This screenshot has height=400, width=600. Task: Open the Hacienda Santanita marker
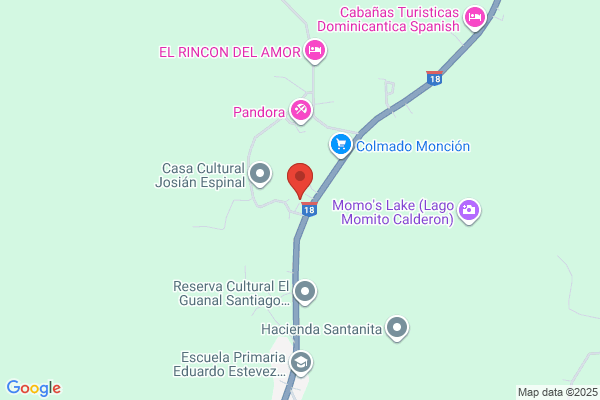pyautogui.click(x=398, y=327)
